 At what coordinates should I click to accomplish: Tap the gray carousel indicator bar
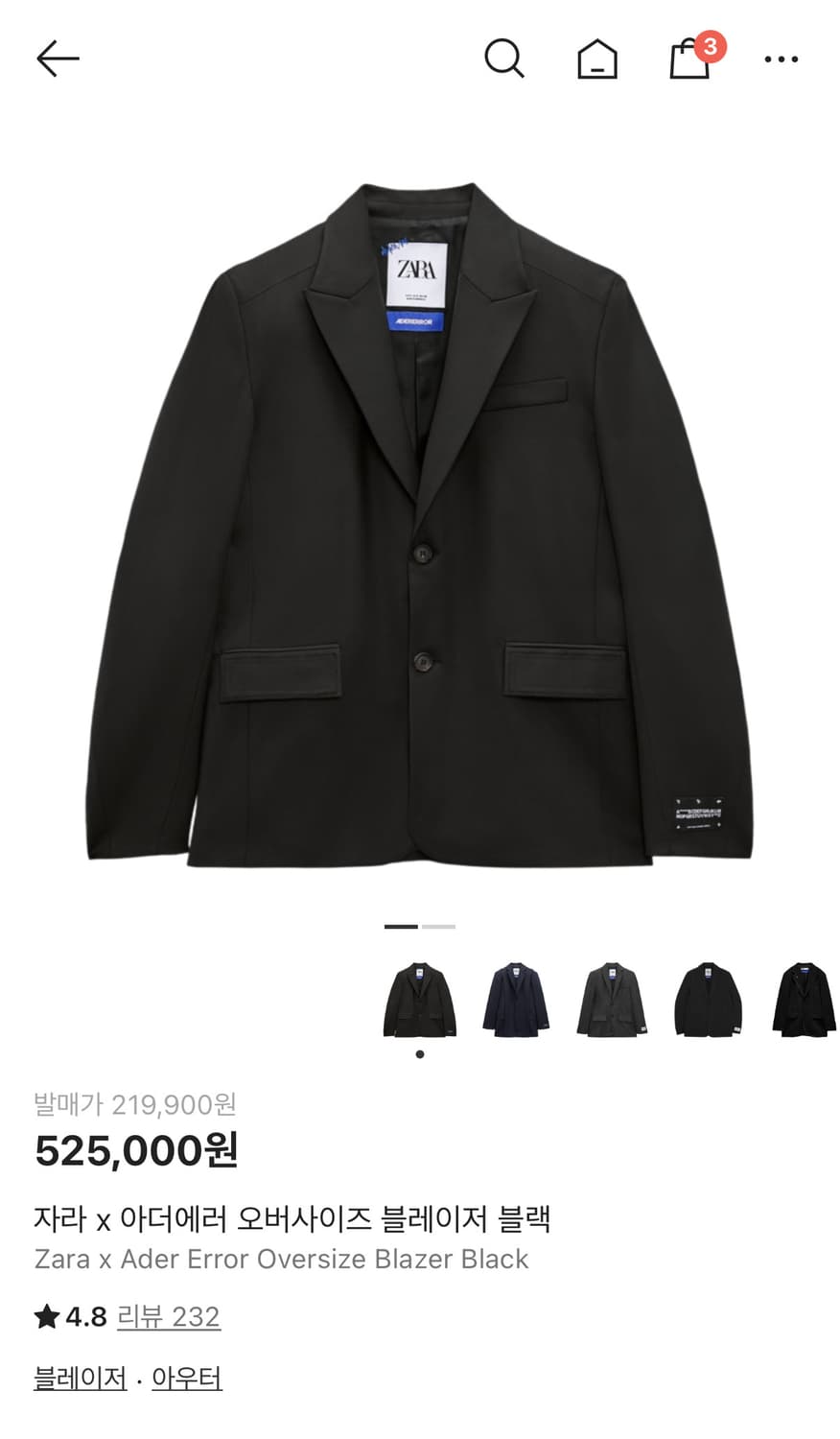437,928
